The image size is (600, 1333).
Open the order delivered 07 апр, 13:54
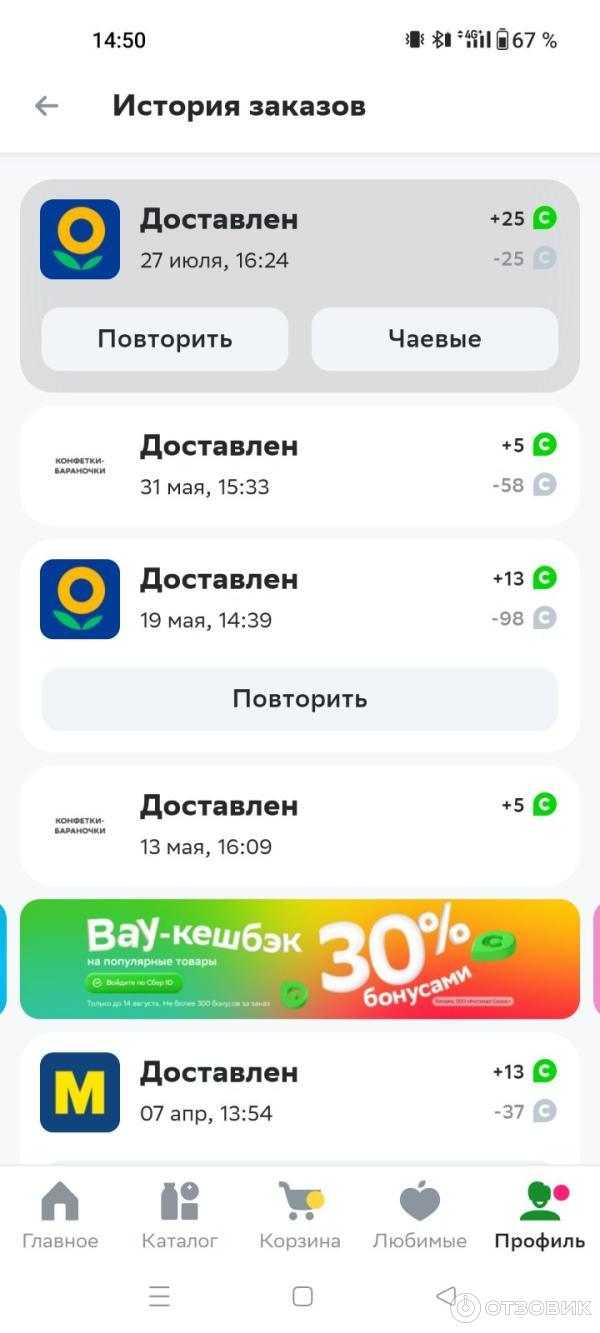(x=300, y=1092)
